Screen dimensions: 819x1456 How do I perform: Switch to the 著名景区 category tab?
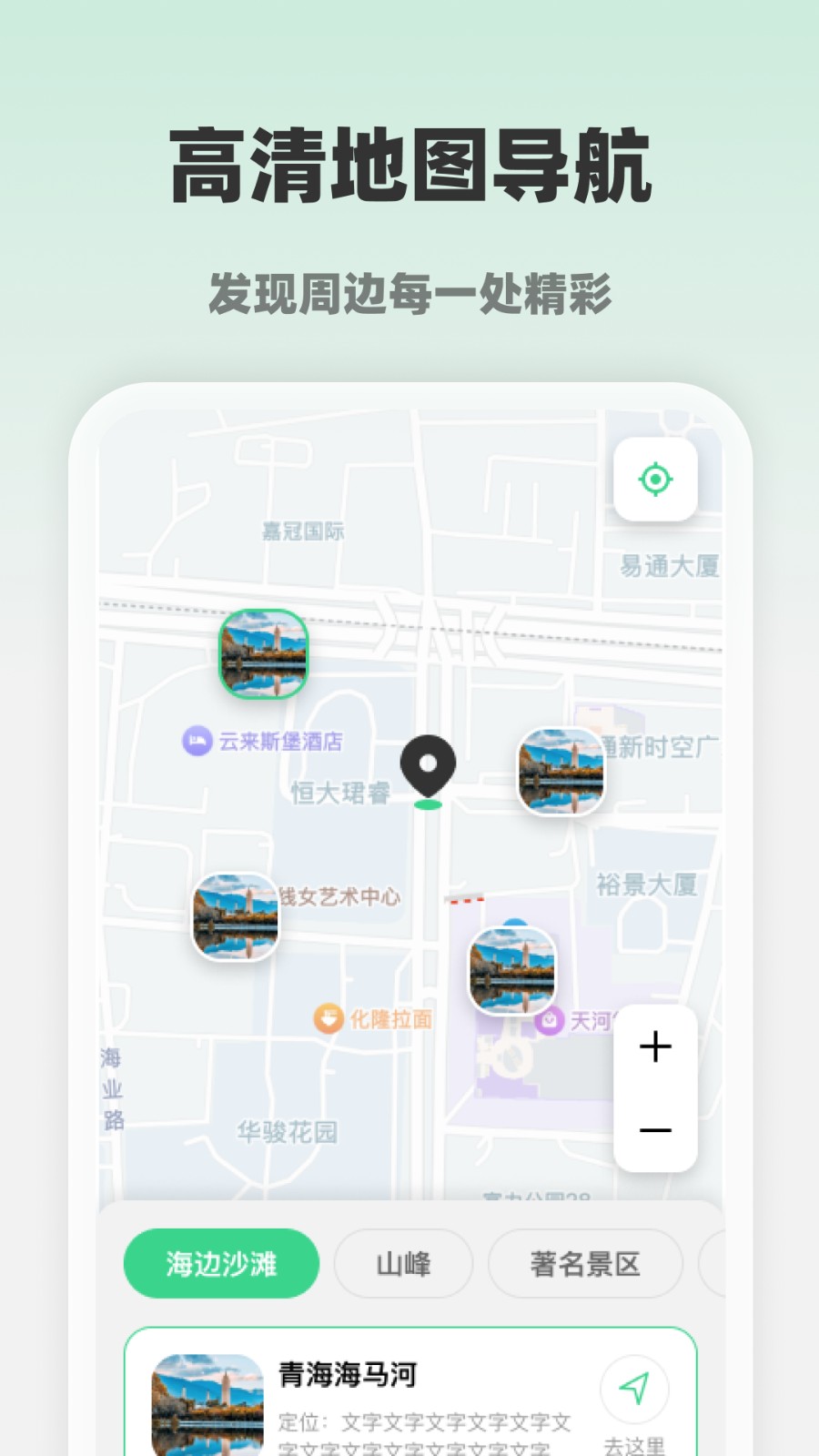(585, 1263)
